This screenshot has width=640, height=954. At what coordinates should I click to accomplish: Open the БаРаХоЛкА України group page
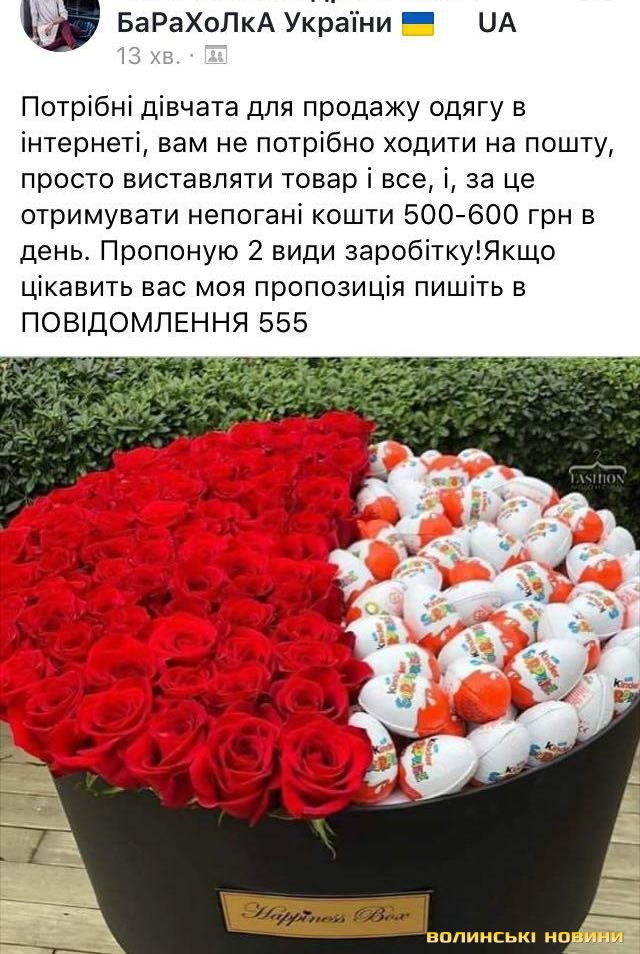(x=254, y=22)
